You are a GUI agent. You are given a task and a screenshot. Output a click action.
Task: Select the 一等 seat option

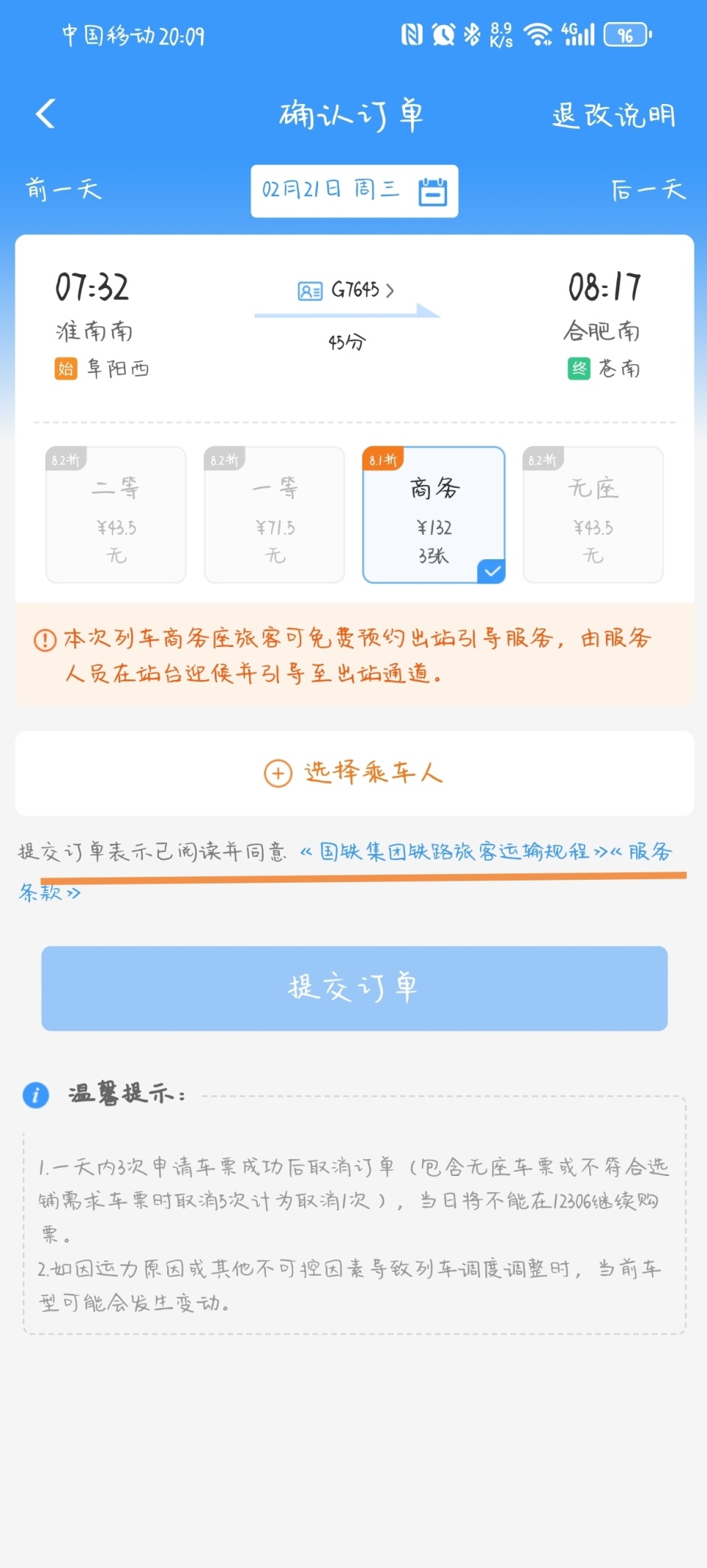[274, 514]
